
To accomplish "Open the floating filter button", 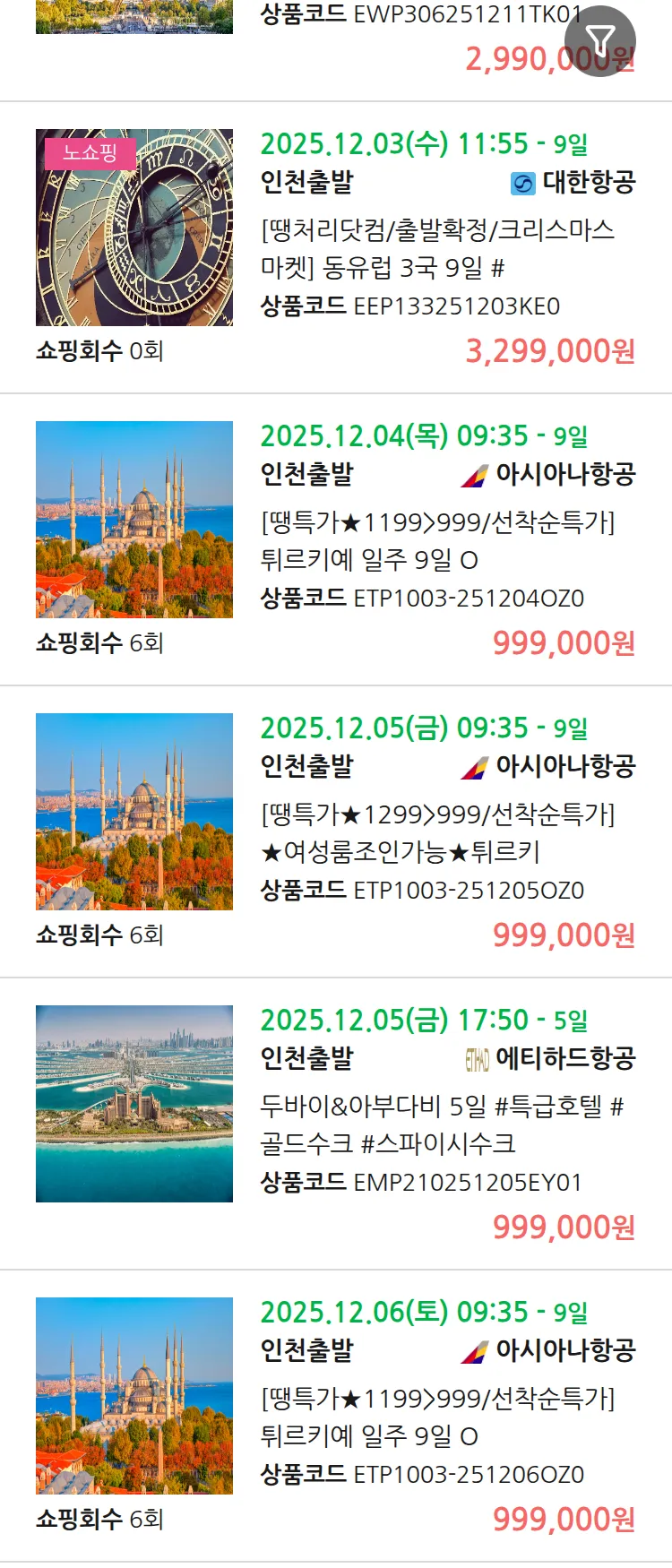I will pyautogui.click(x=599, y=40).
